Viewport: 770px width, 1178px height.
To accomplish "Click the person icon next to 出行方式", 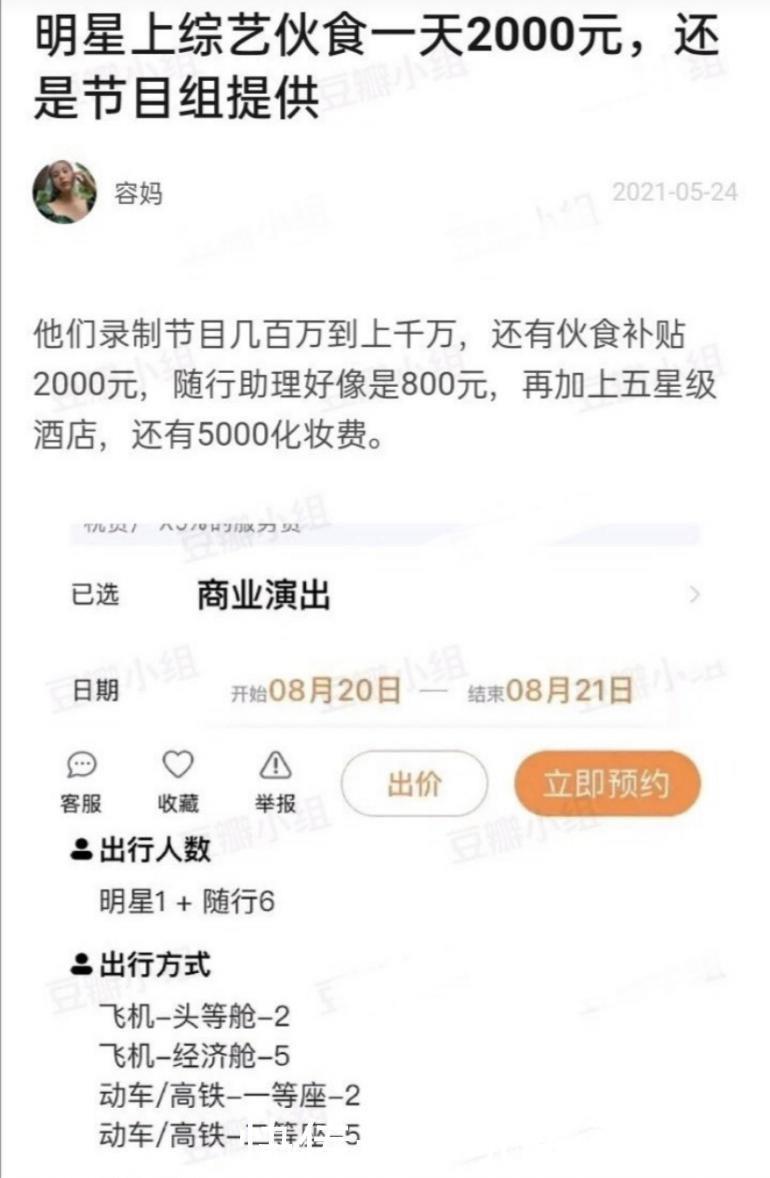I will pyautogui.click(x=80, y=963).
